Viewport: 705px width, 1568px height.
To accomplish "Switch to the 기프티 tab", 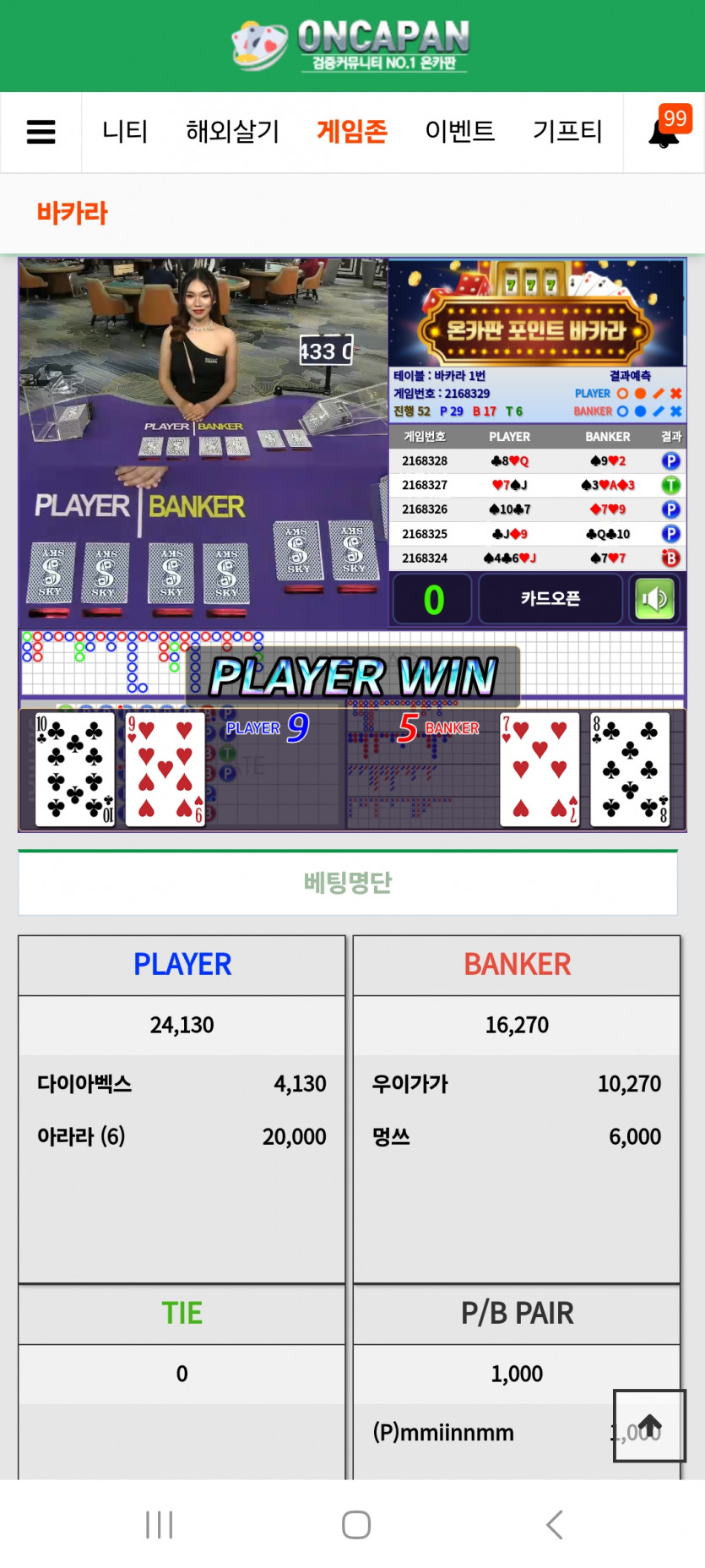I will tap(567, 132).
